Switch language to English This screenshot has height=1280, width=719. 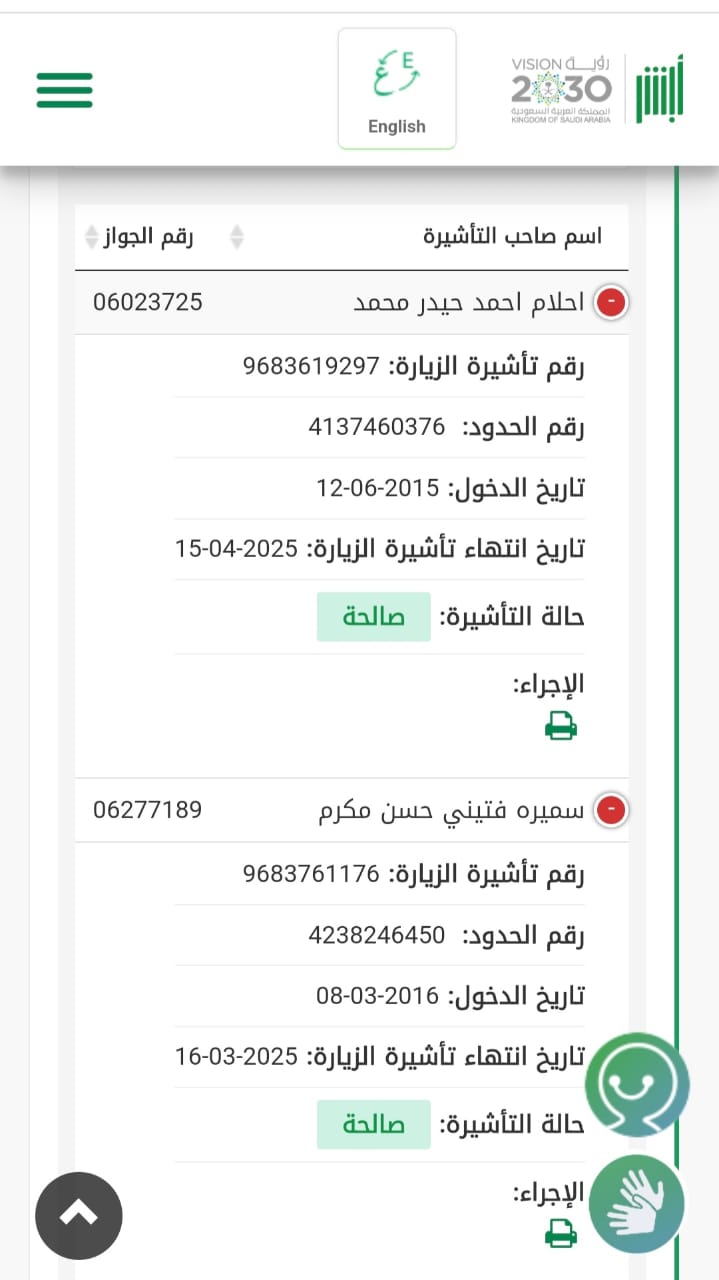(397, 89)
